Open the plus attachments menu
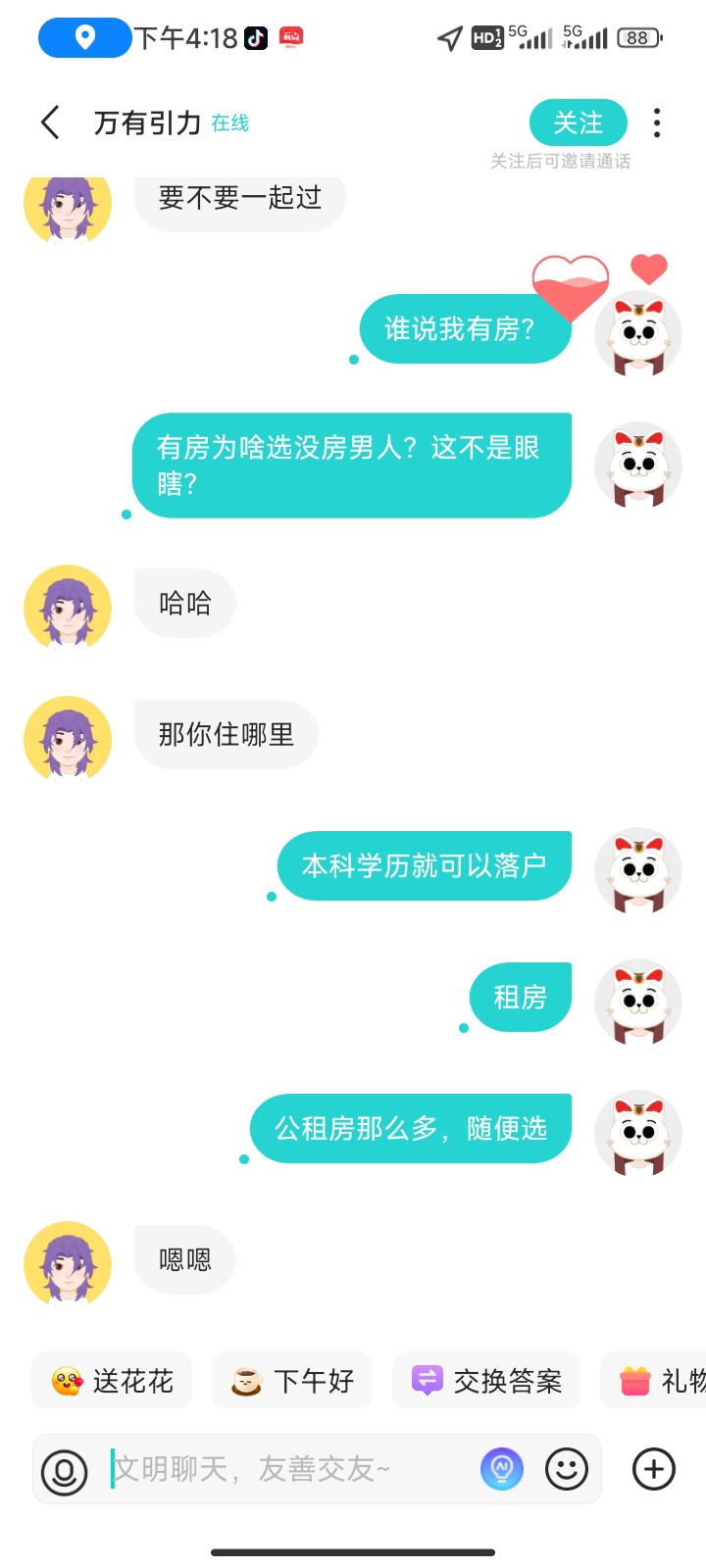This screenshot has width=706, height=1568. tap(654, 1469)
